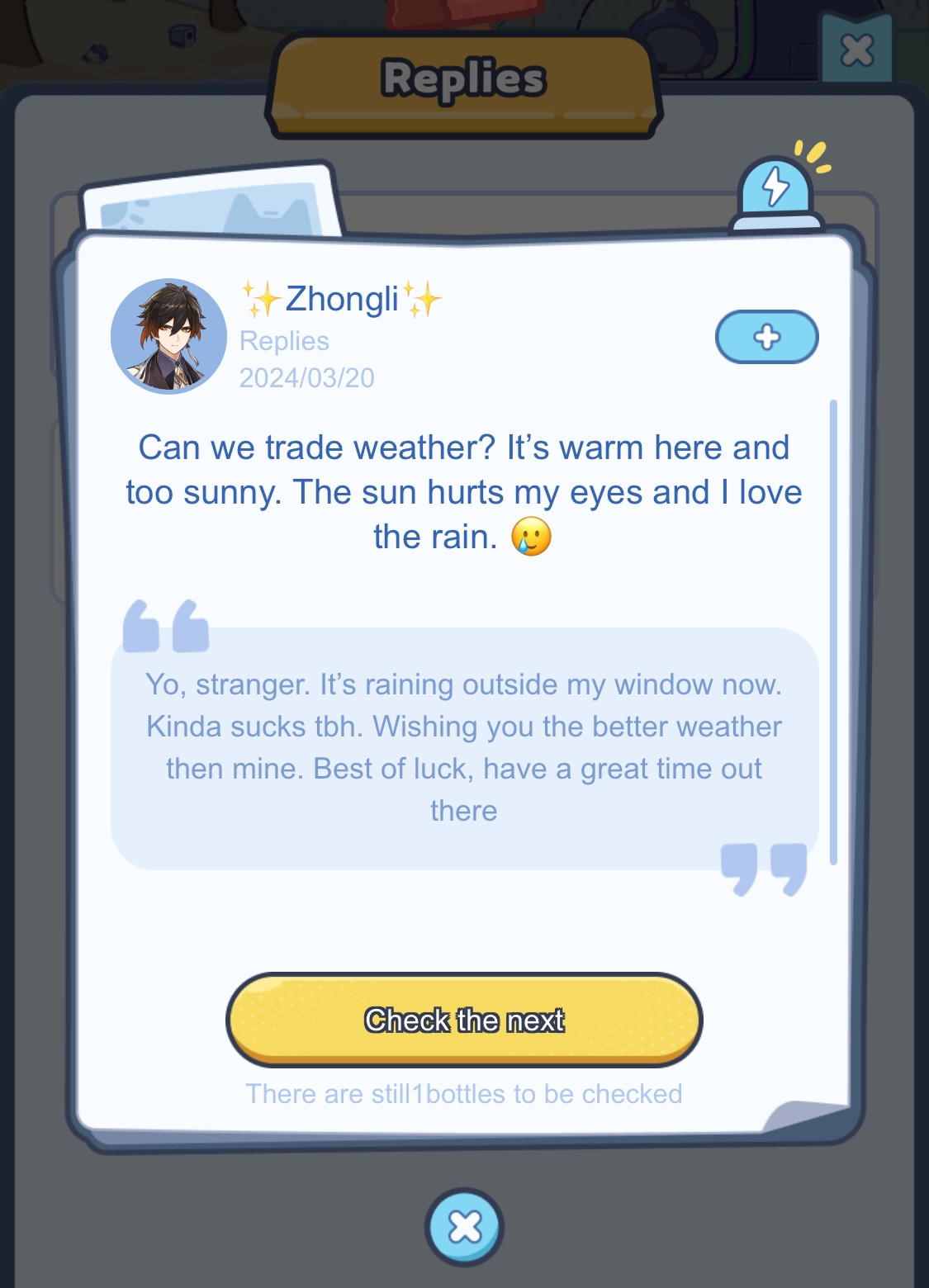Image resolution: width=929 pixels, height=1288 pixels.
Task: Dismiss the Replies panel via the top X
Action: (856, 50)
